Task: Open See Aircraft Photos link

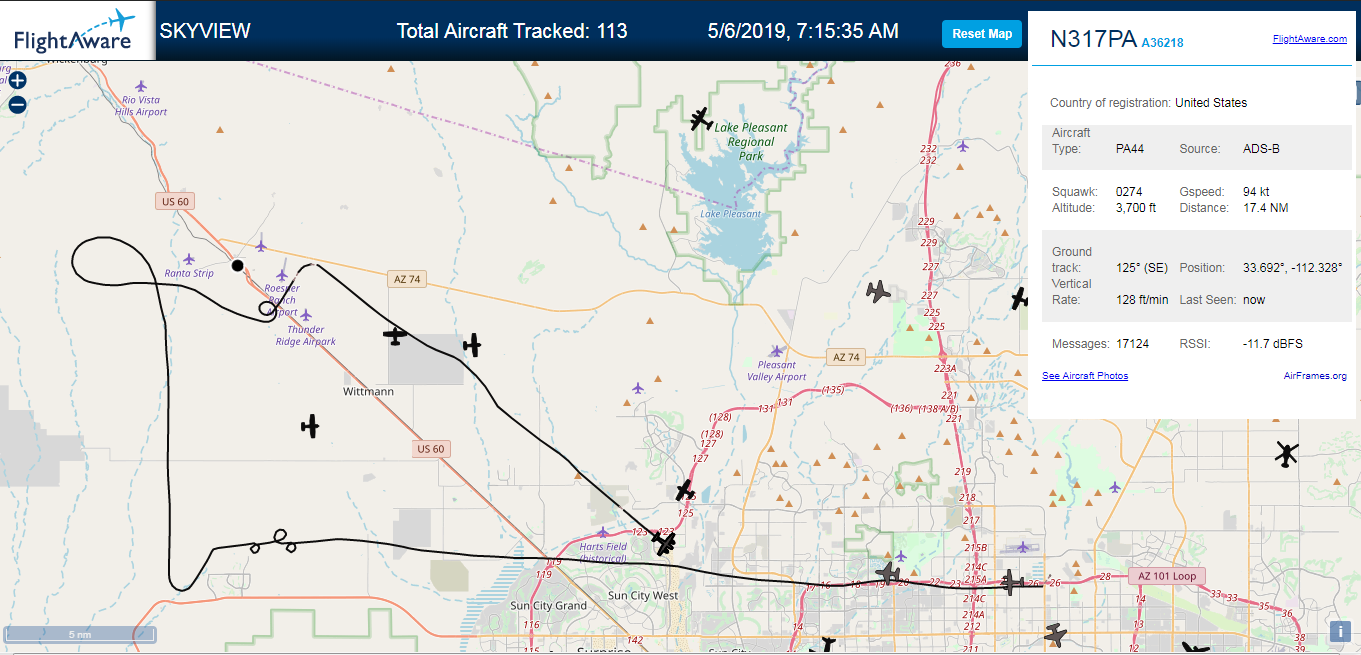Action: click(x=1085, y=376)
